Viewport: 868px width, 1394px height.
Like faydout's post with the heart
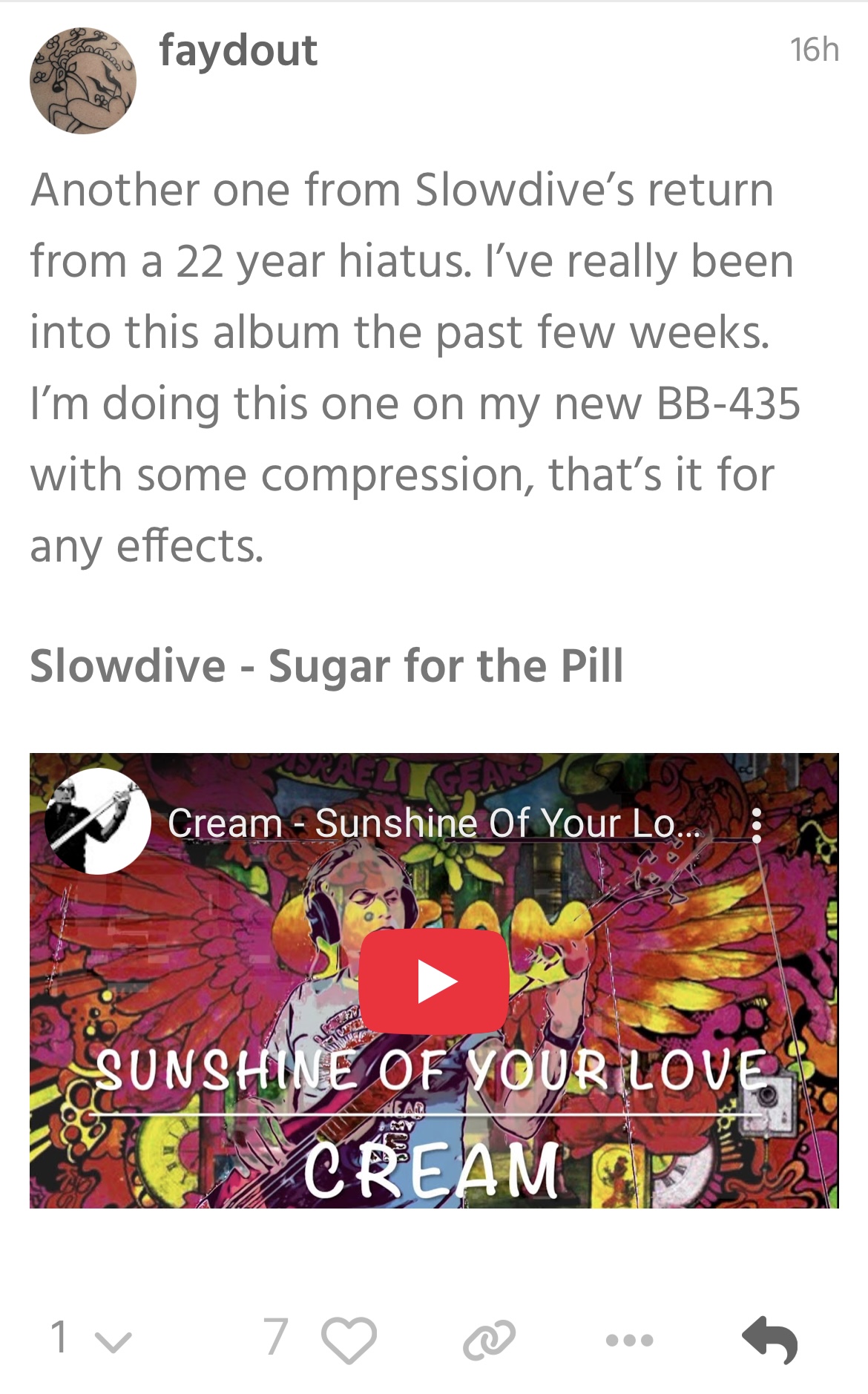349,1339
